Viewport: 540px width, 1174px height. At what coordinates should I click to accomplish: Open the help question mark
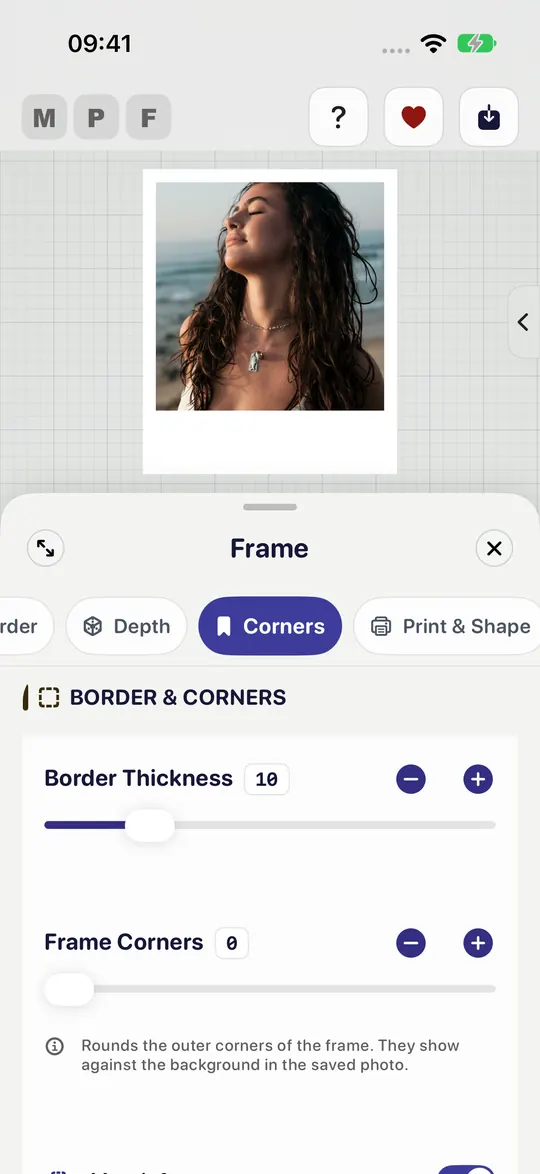(339, 117)
